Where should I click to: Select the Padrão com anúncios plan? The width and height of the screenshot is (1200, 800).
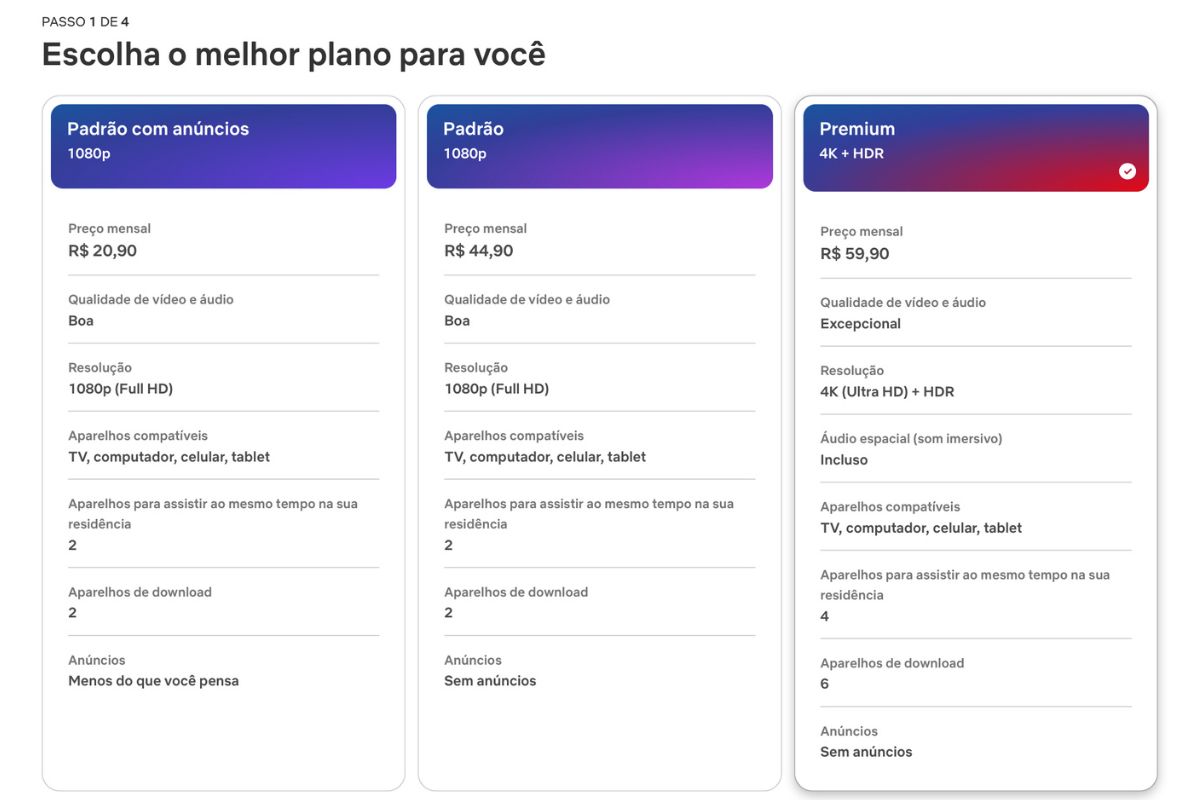[223, 146]
